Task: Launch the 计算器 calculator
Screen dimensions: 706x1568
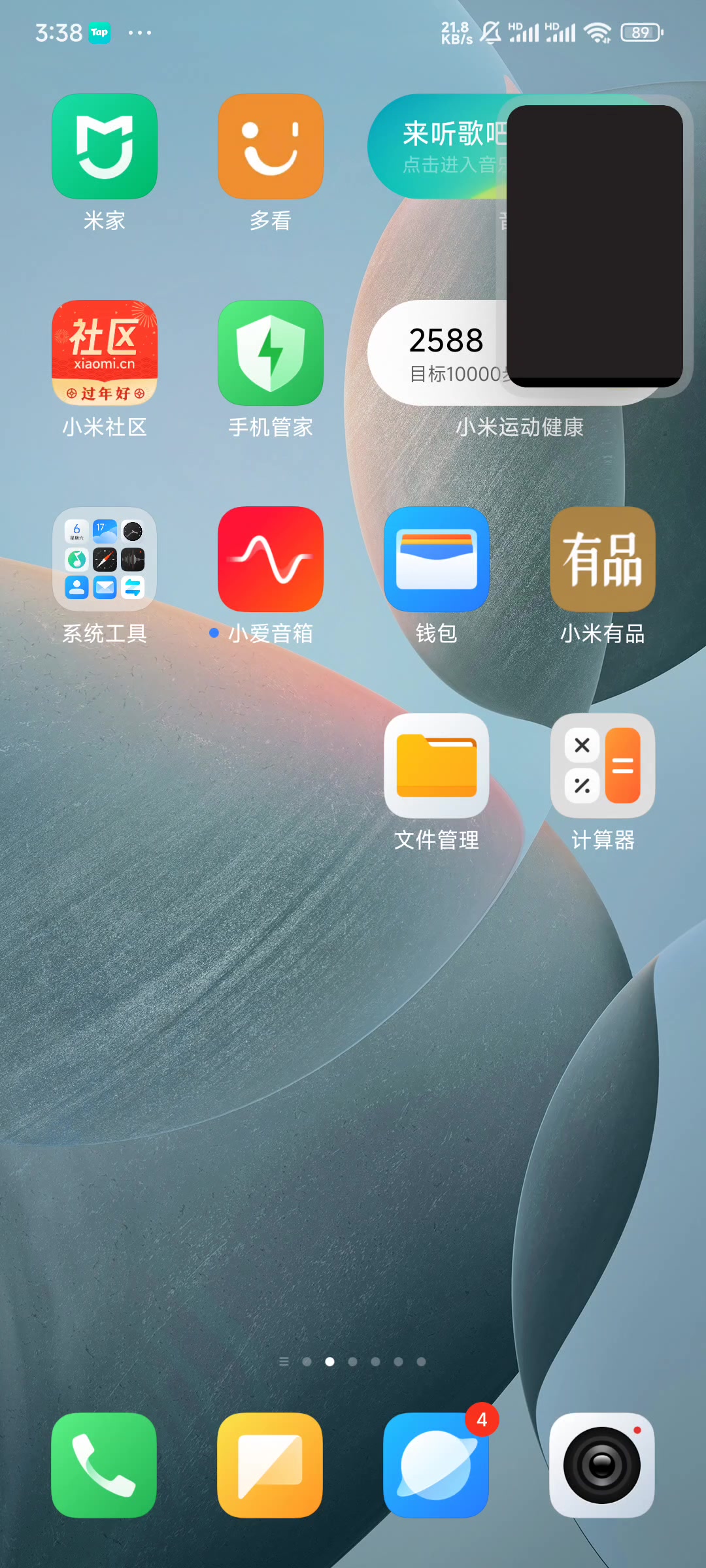Action: [x=602, y=766]
